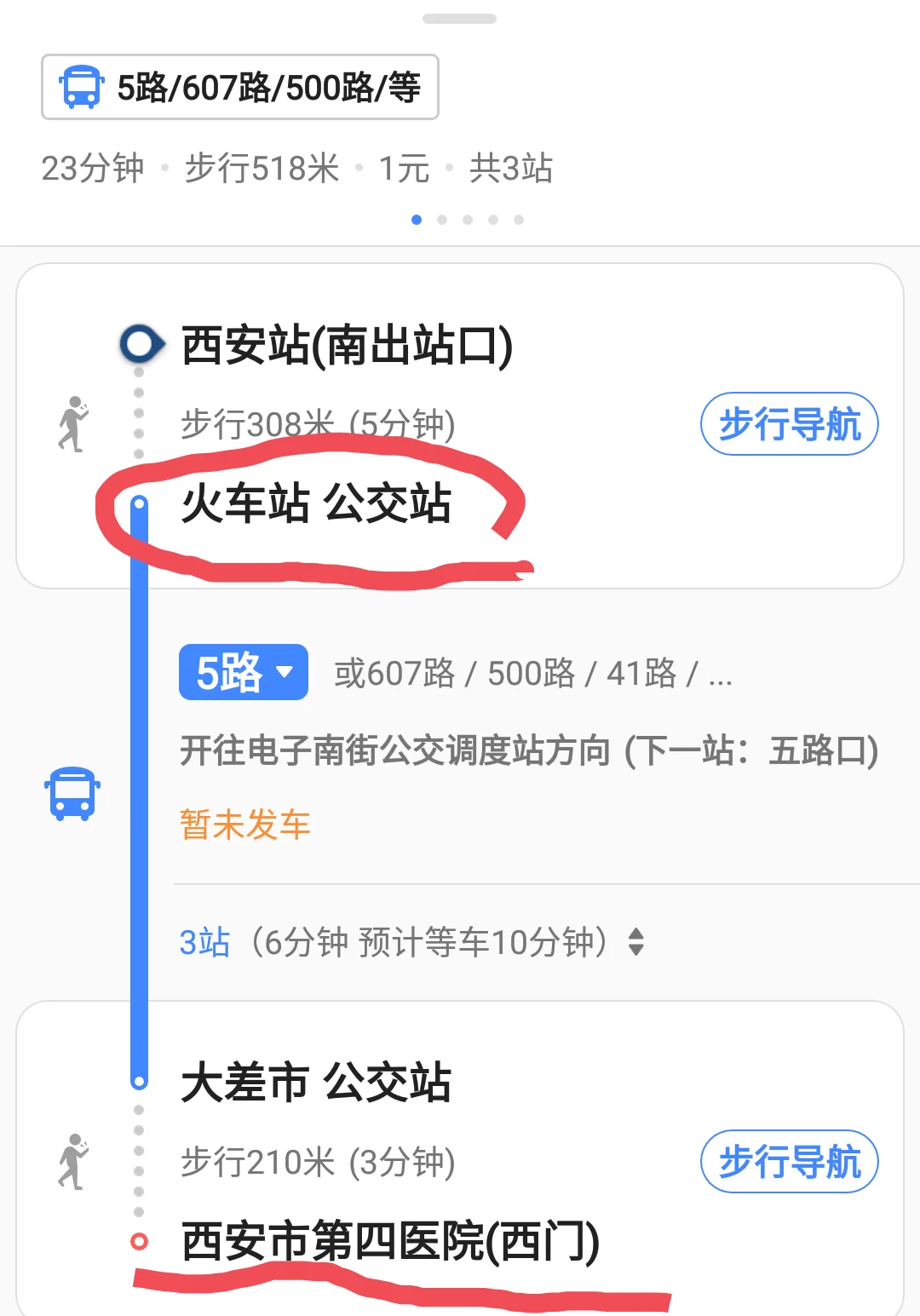Tap the blue stop dot at 大差市 公交站
The image size is (920, 1316).
(x=139, y=1082)
